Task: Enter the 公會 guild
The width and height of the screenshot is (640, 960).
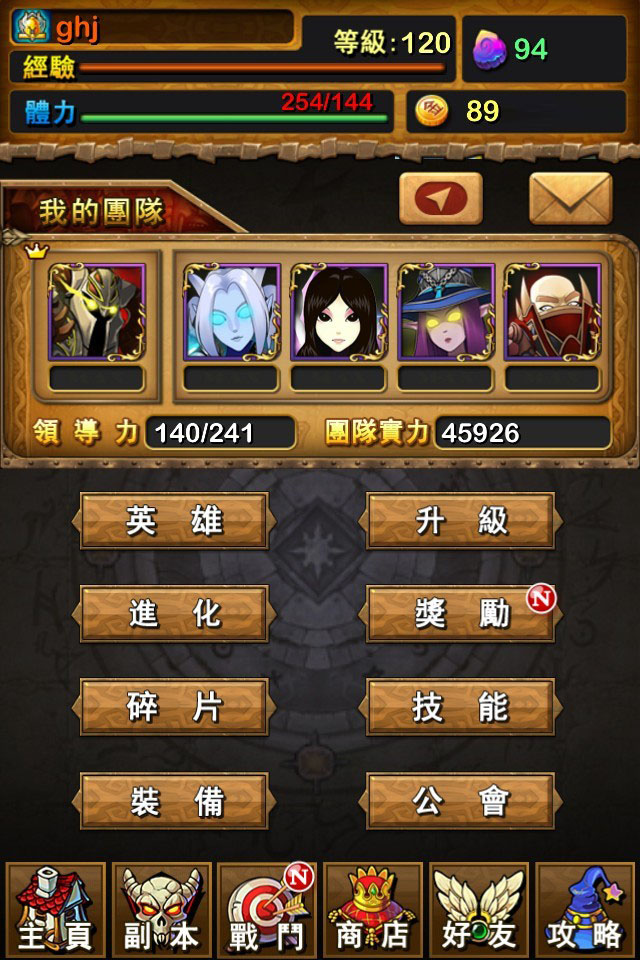Action: click(x=461, y=801)
